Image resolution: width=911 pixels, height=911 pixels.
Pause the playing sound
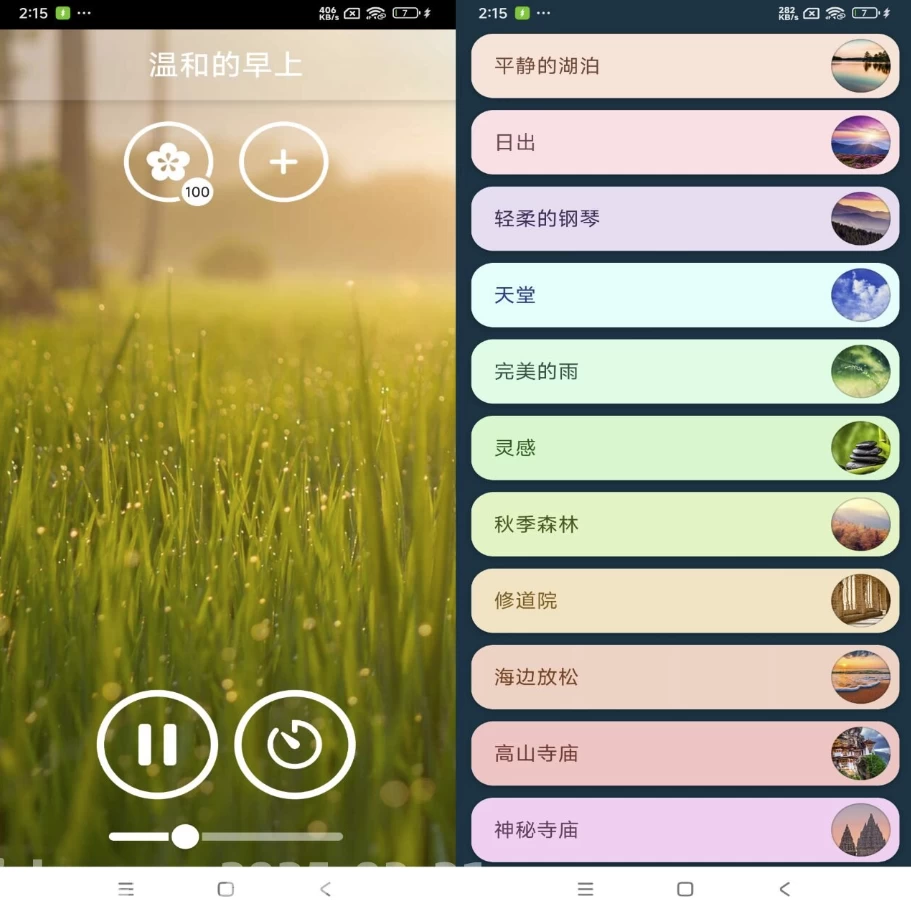point(157,745)
